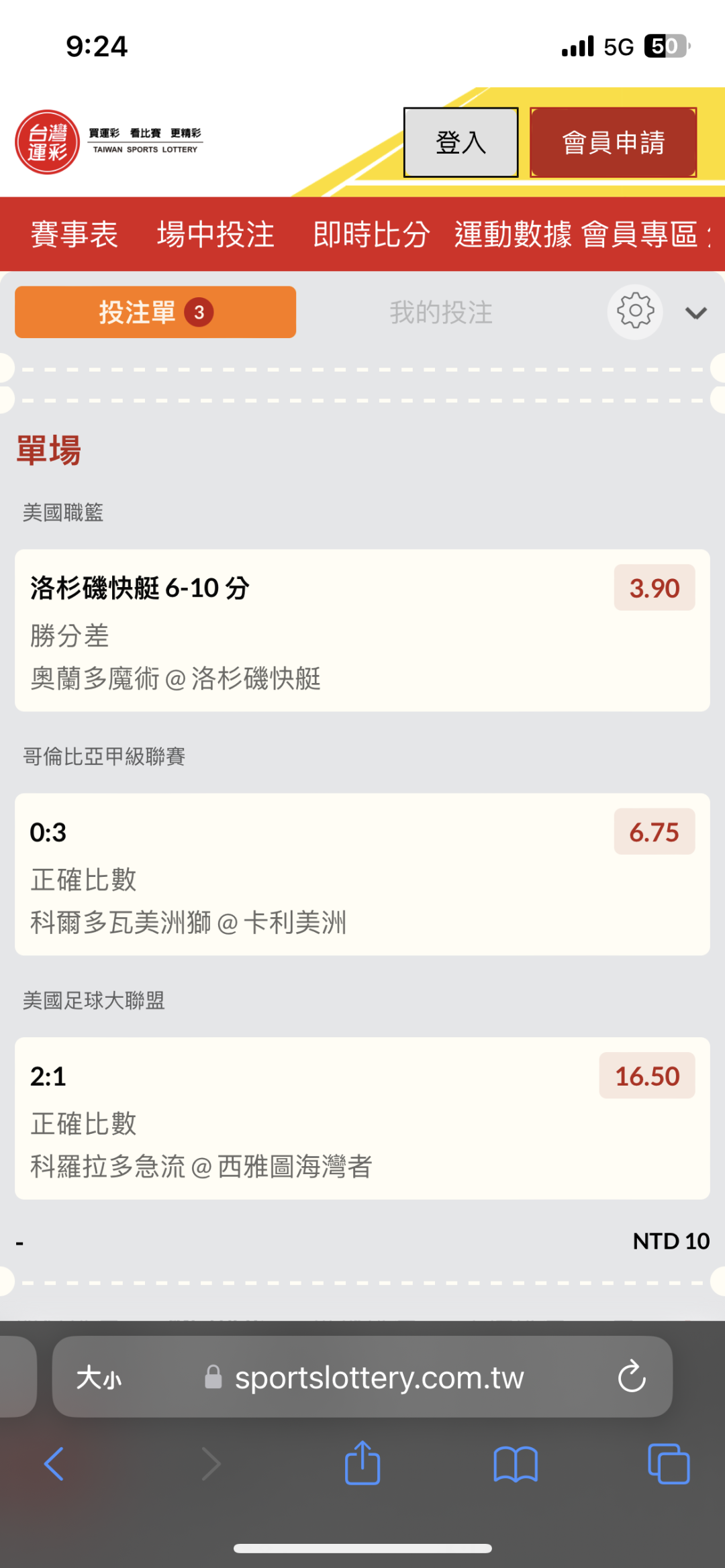
Task: Open 會員申請 member registration
Action: point(613,142)
